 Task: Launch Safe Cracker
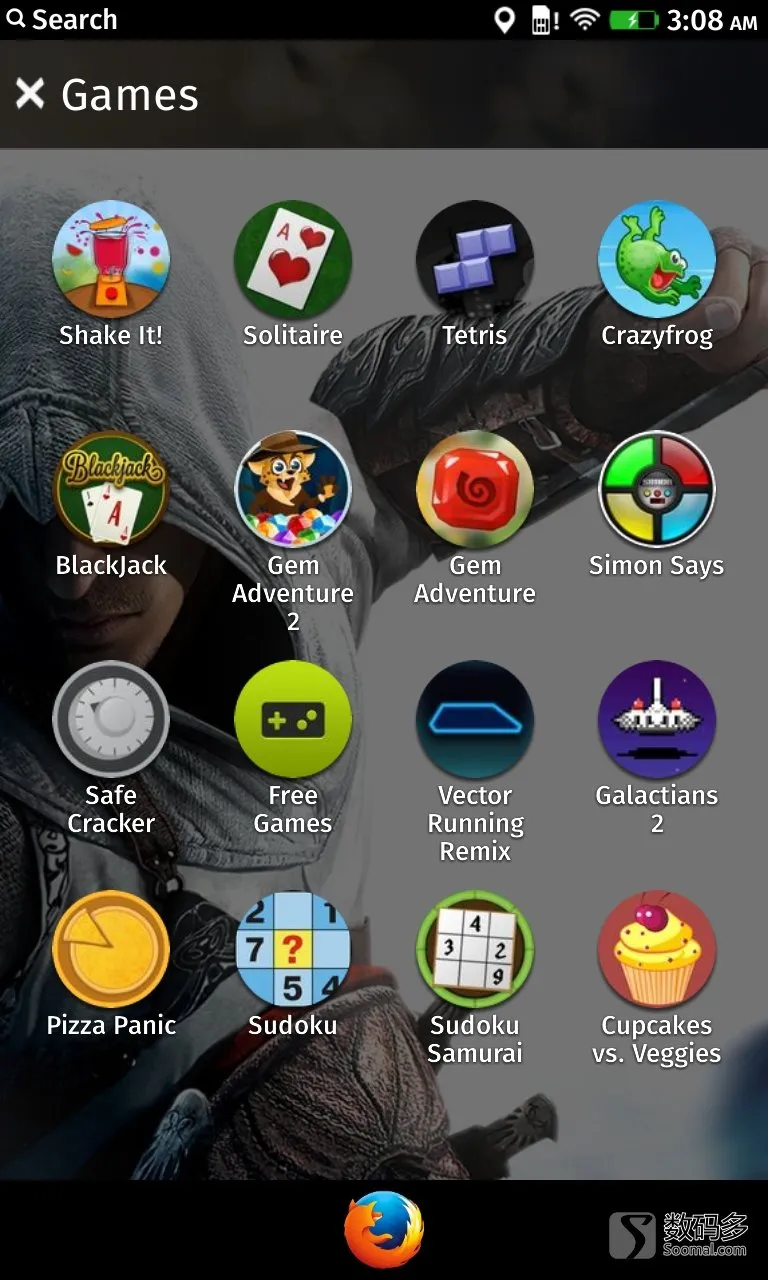pyautogui.click(x=111, y=720)
